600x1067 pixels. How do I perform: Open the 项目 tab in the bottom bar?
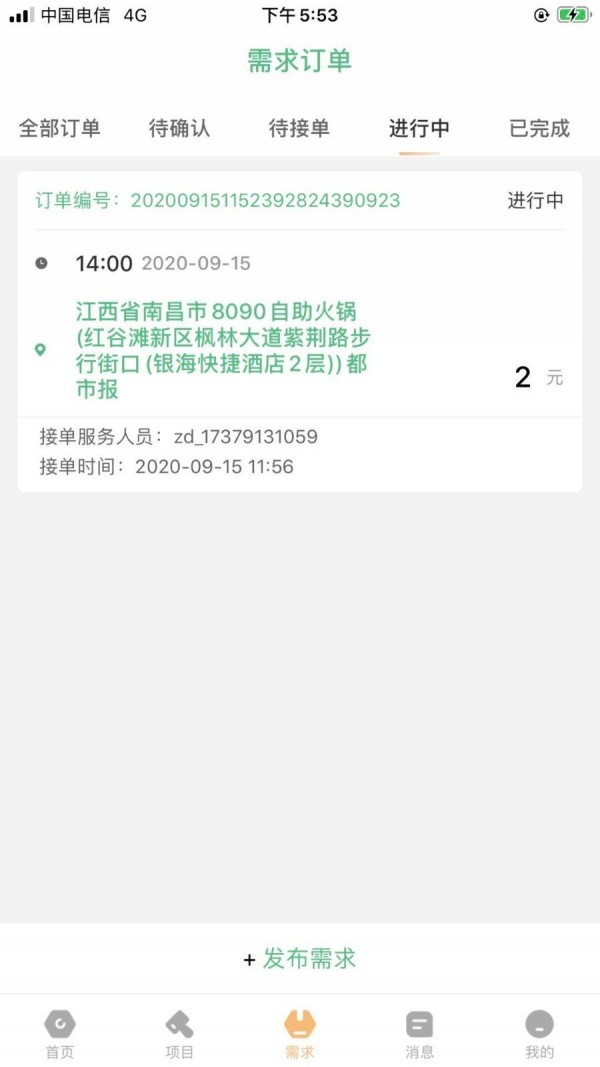pyautogui.click(x=180, y=1033)
